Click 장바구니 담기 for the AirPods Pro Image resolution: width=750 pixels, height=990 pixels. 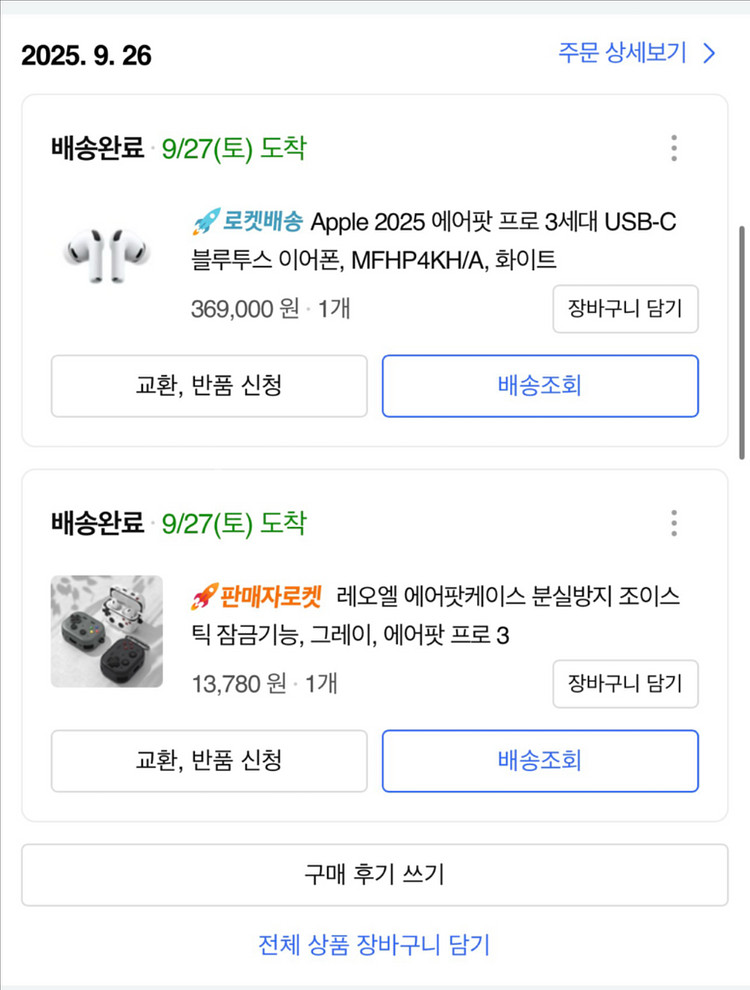click(626, 309)
